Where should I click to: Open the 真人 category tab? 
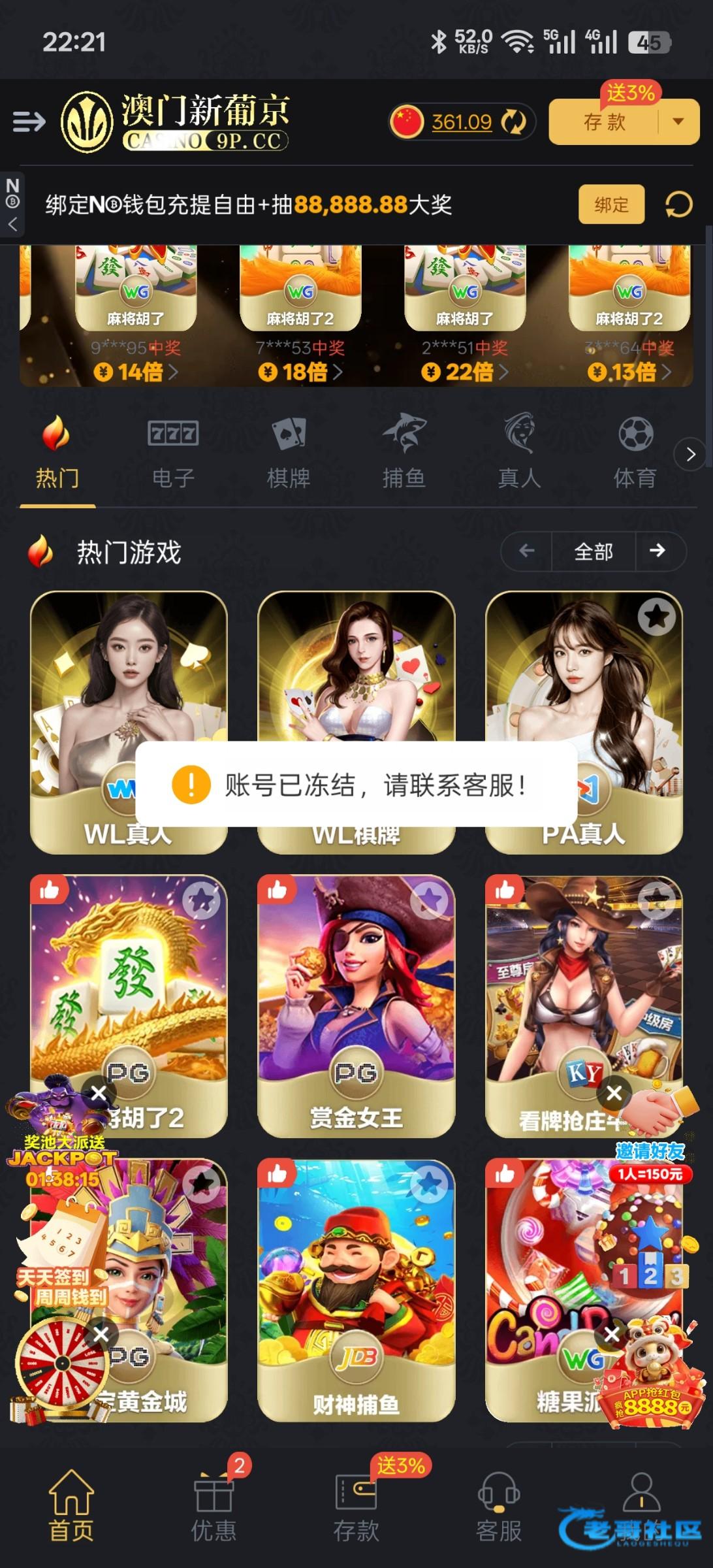(519, 452)
